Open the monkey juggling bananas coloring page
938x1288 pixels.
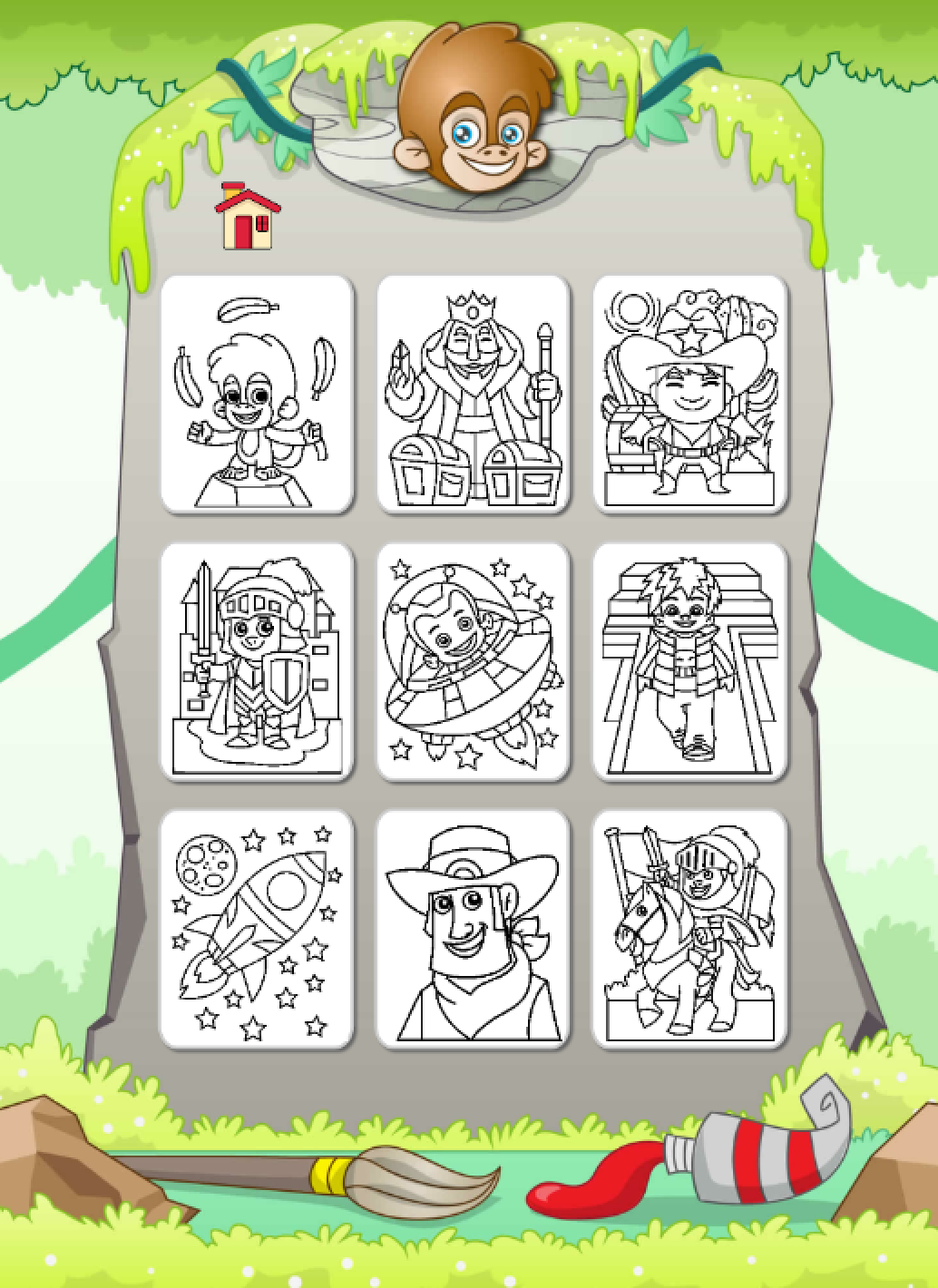pyautogui.click(x=257, y=394)
